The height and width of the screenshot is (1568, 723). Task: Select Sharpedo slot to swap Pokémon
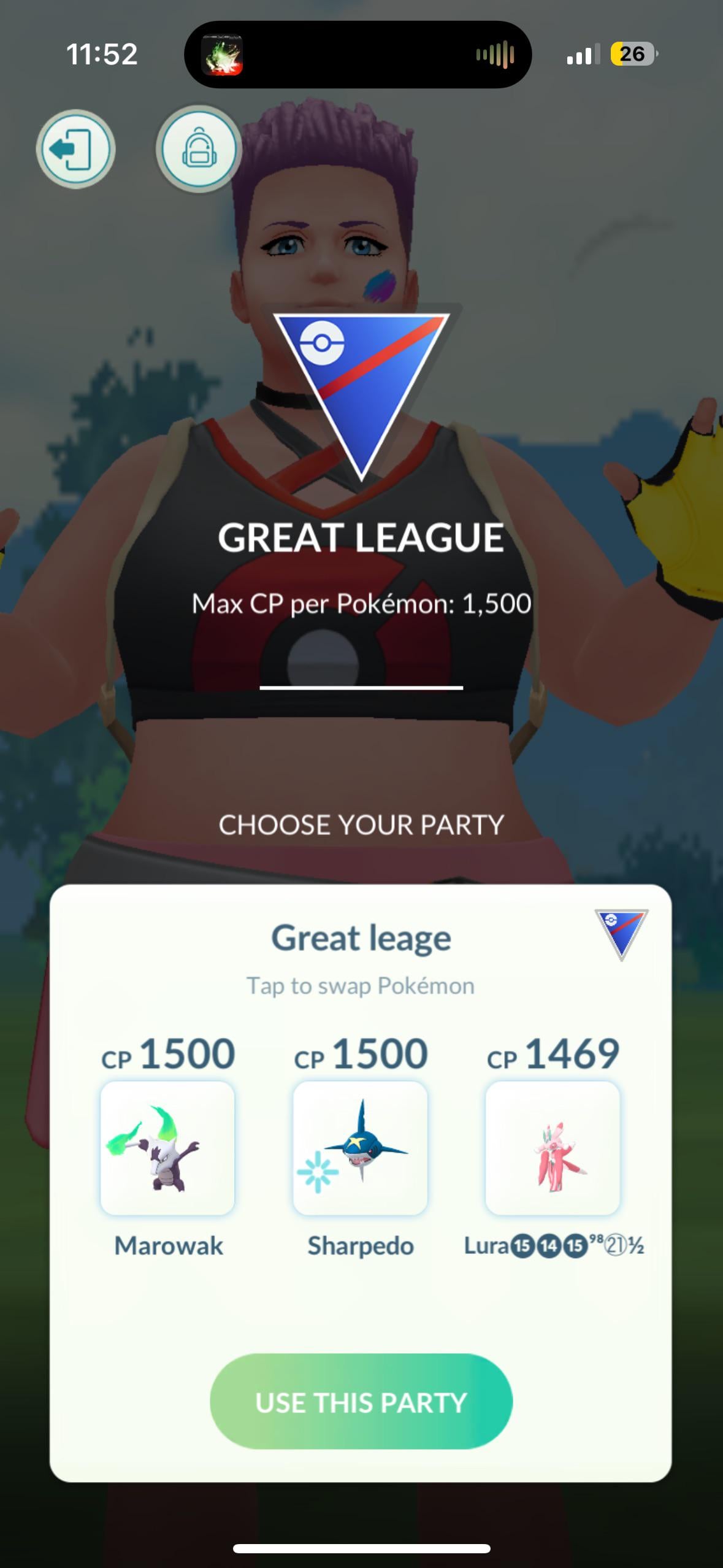point(360,1148)
